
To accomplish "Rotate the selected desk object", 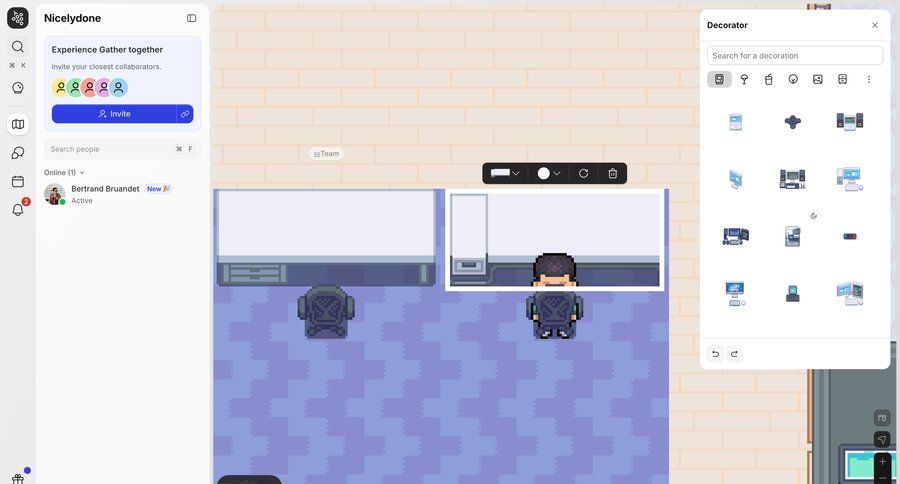I will coord(584,173).
